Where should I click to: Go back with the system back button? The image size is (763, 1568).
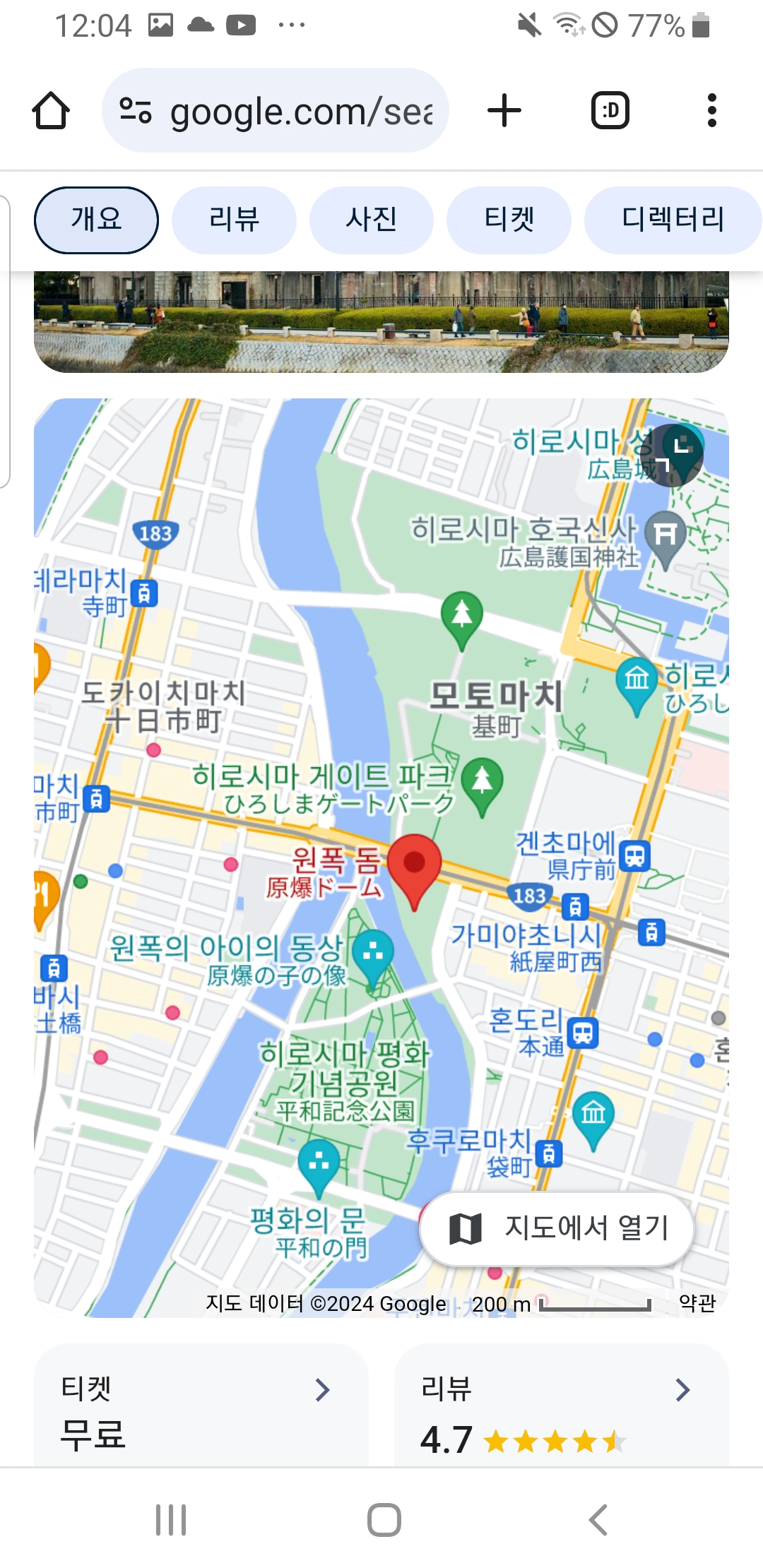pyautogui.click(x=598, y=1519)
